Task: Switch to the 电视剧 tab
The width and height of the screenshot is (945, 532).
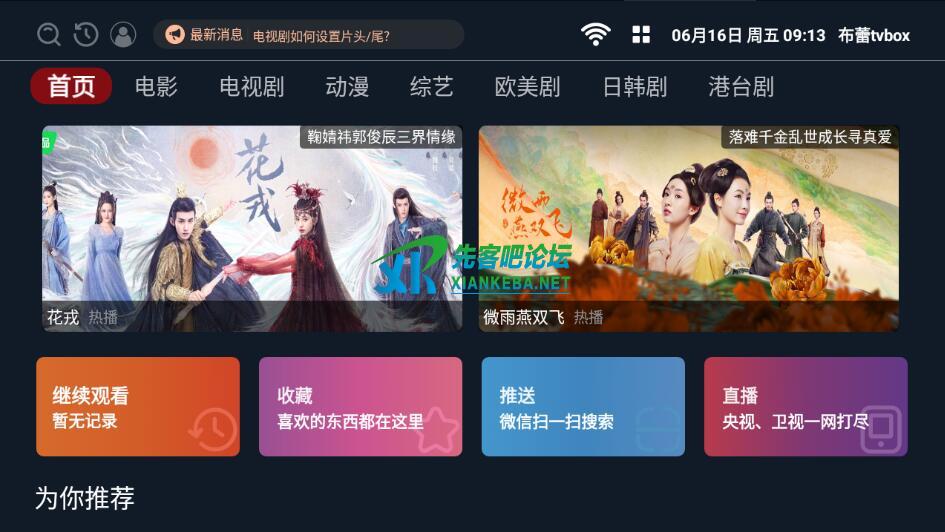Action: click(x=252, y=87)
